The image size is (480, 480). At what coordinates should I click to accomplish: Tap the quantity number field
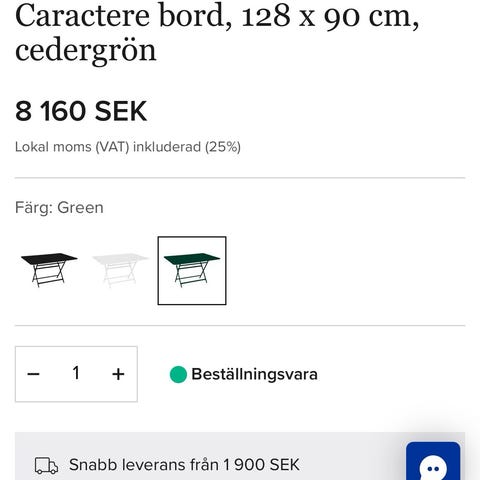tap(76, 373)
